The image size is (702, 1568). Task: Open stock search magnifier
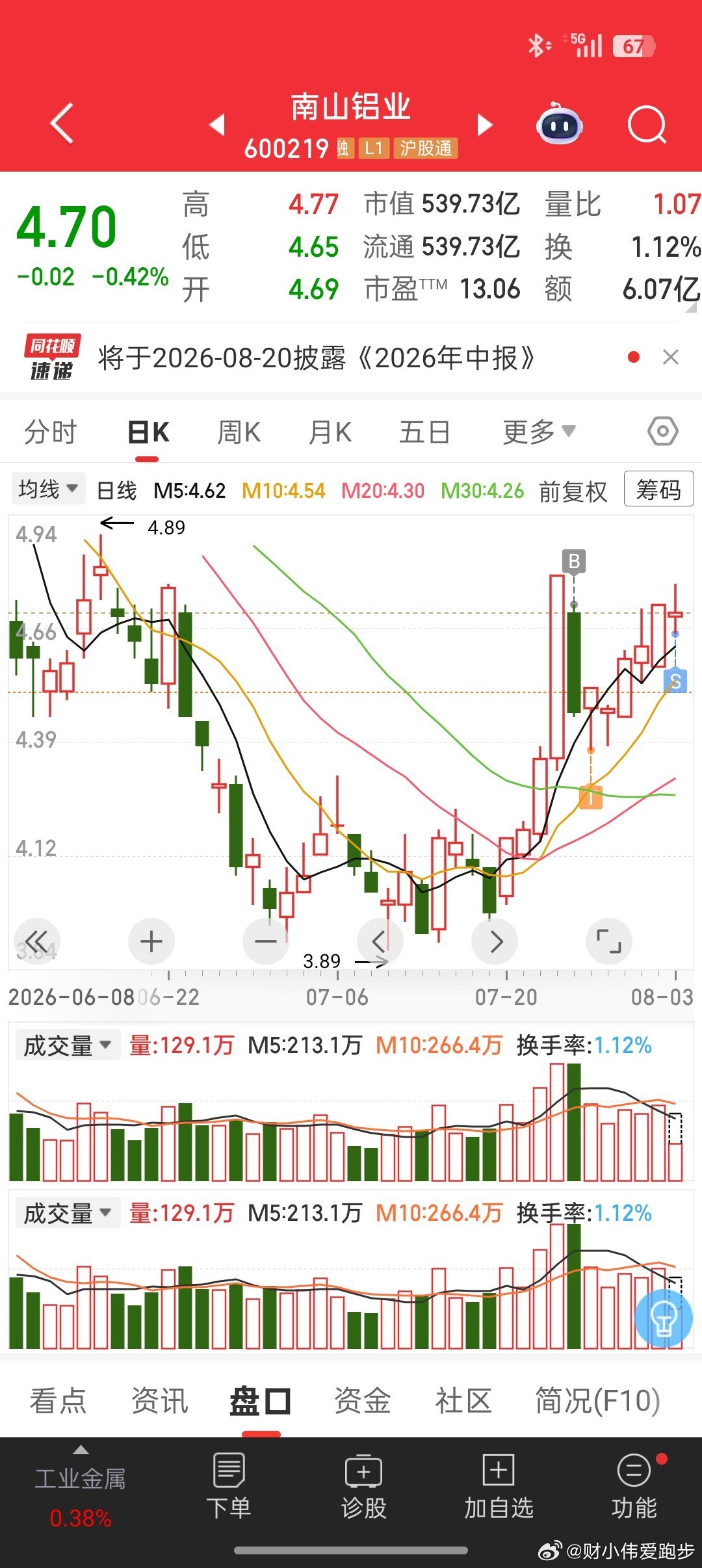647,124
